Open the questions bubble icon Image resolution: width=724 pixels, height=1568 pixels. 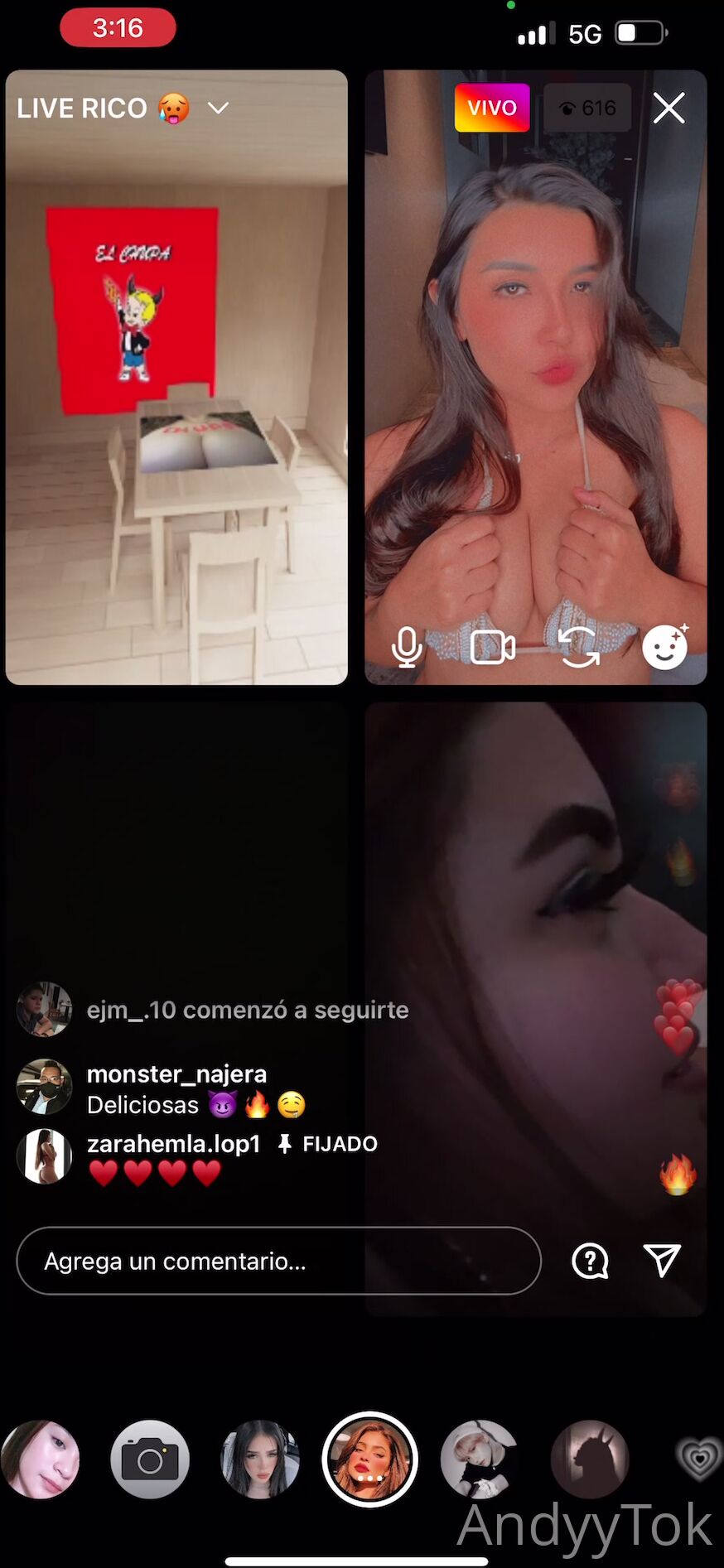coord(591,1261)
